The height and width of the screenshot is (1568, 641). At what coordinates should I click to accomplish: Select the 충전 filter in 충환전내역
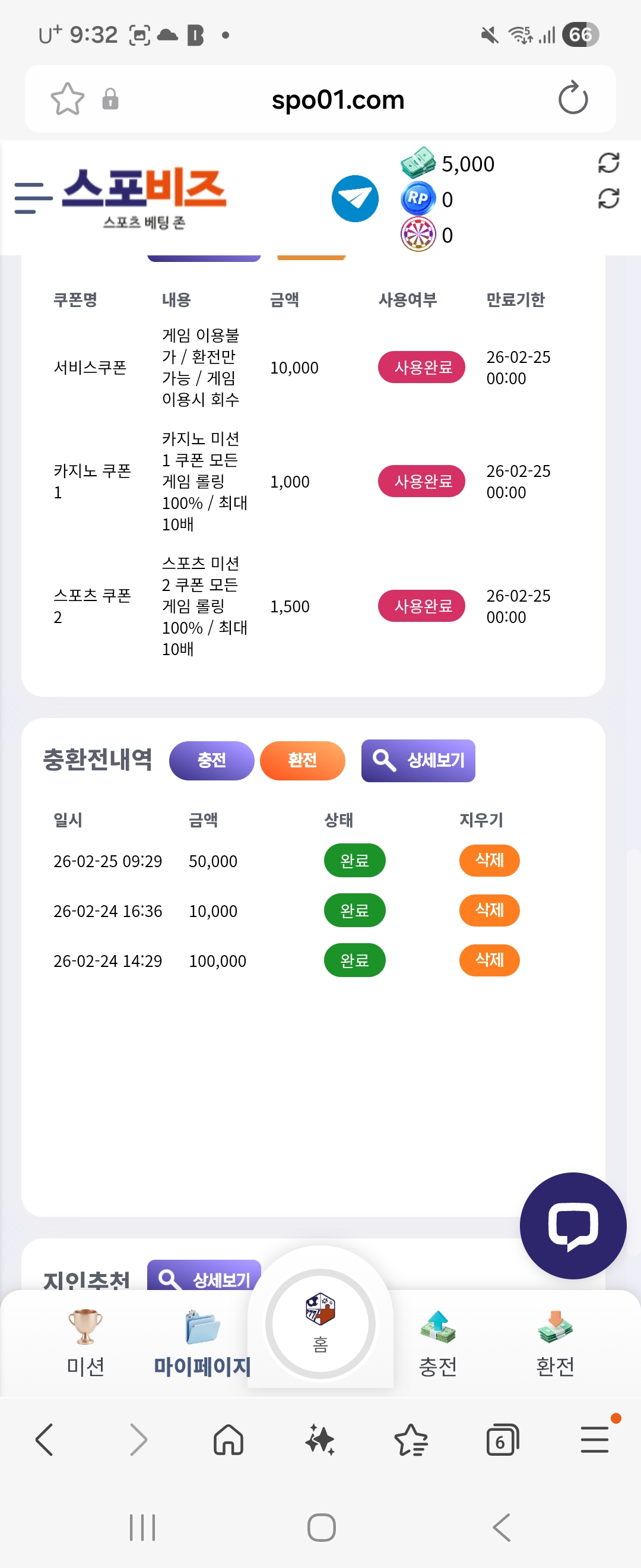tap(211, 760)
